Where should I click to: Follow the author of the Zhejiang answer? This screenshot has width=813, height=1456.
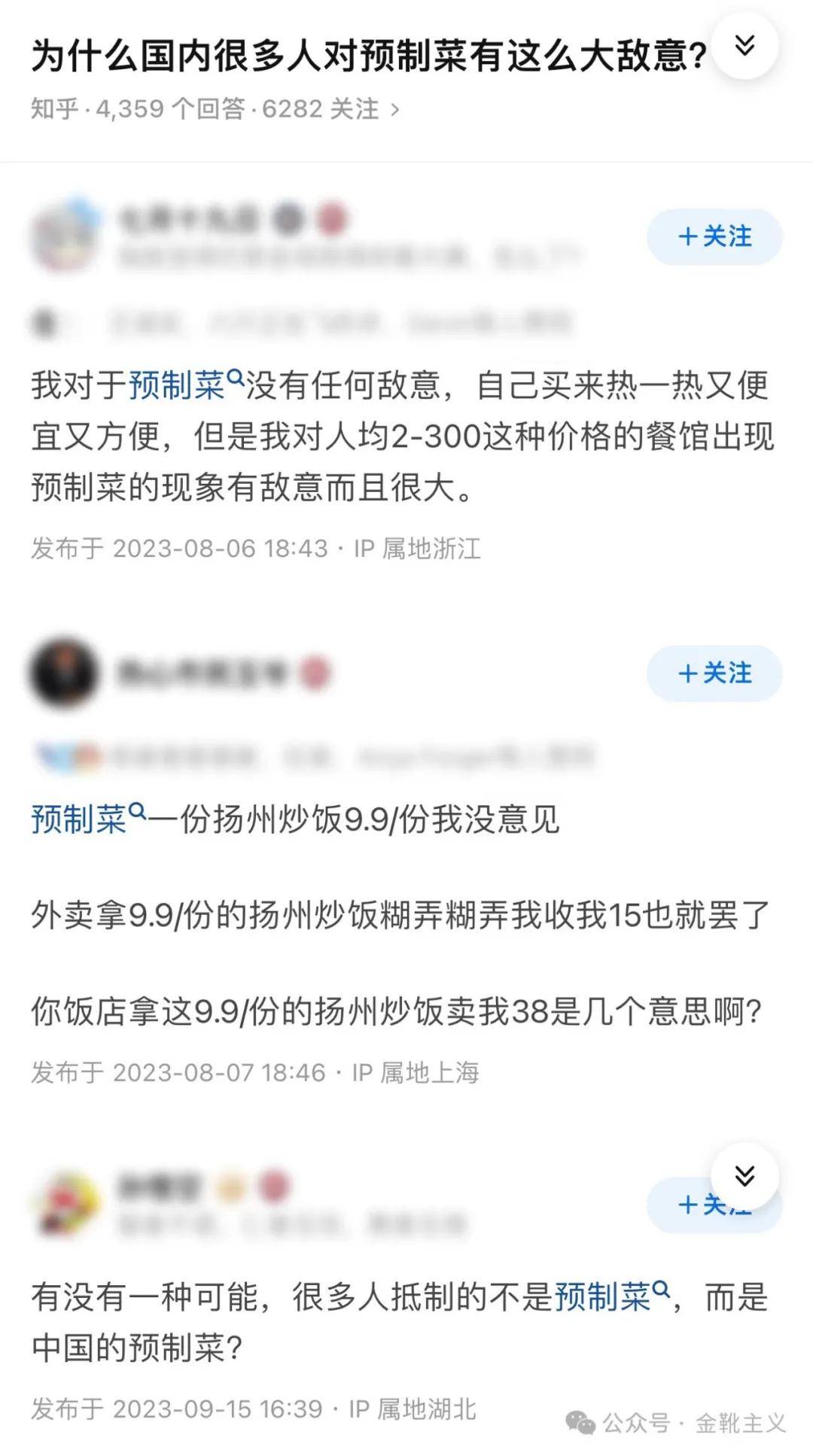coord(714,236)
